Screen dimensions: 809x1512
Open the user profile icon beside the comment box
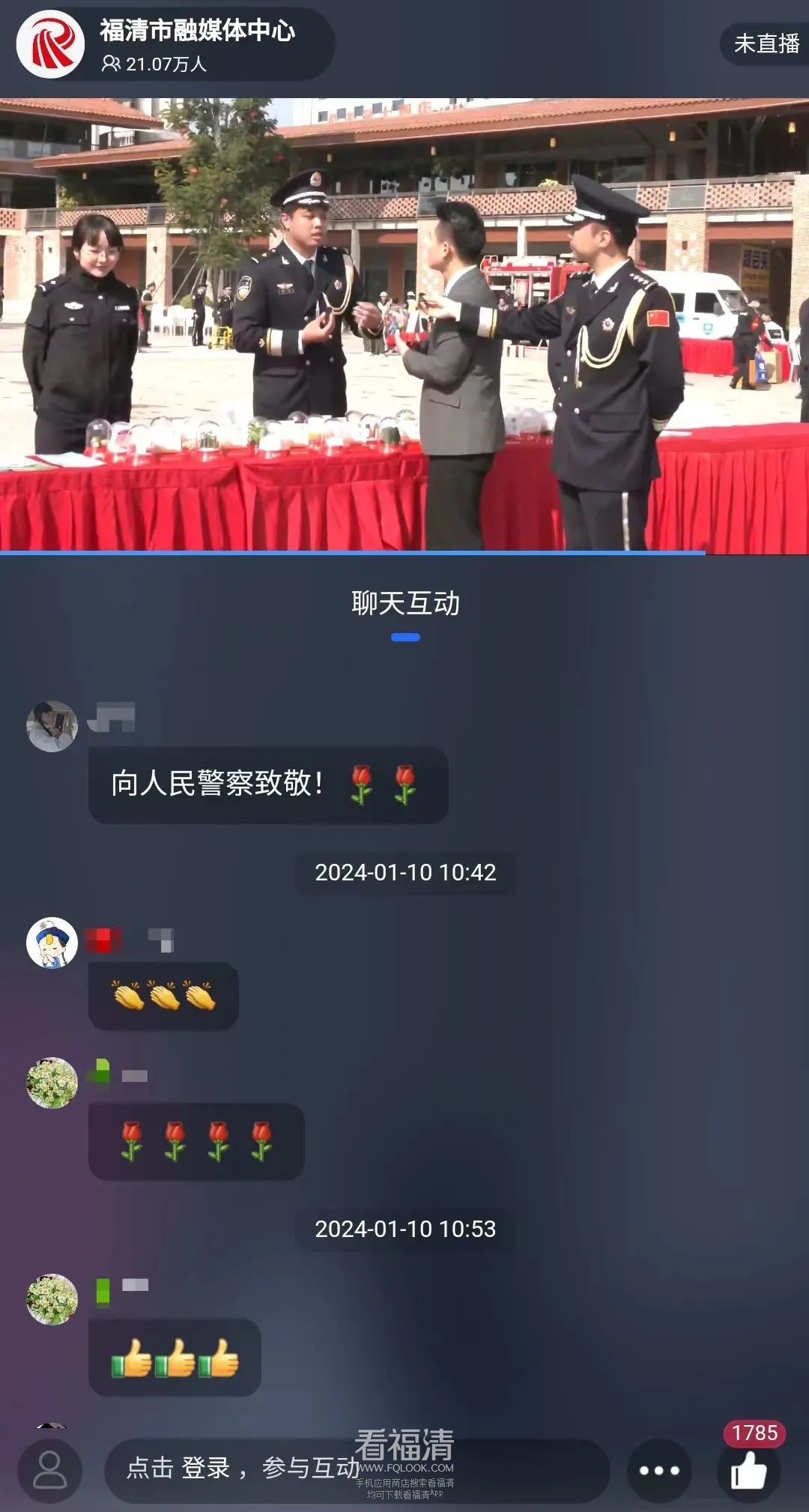point(50,1470)
